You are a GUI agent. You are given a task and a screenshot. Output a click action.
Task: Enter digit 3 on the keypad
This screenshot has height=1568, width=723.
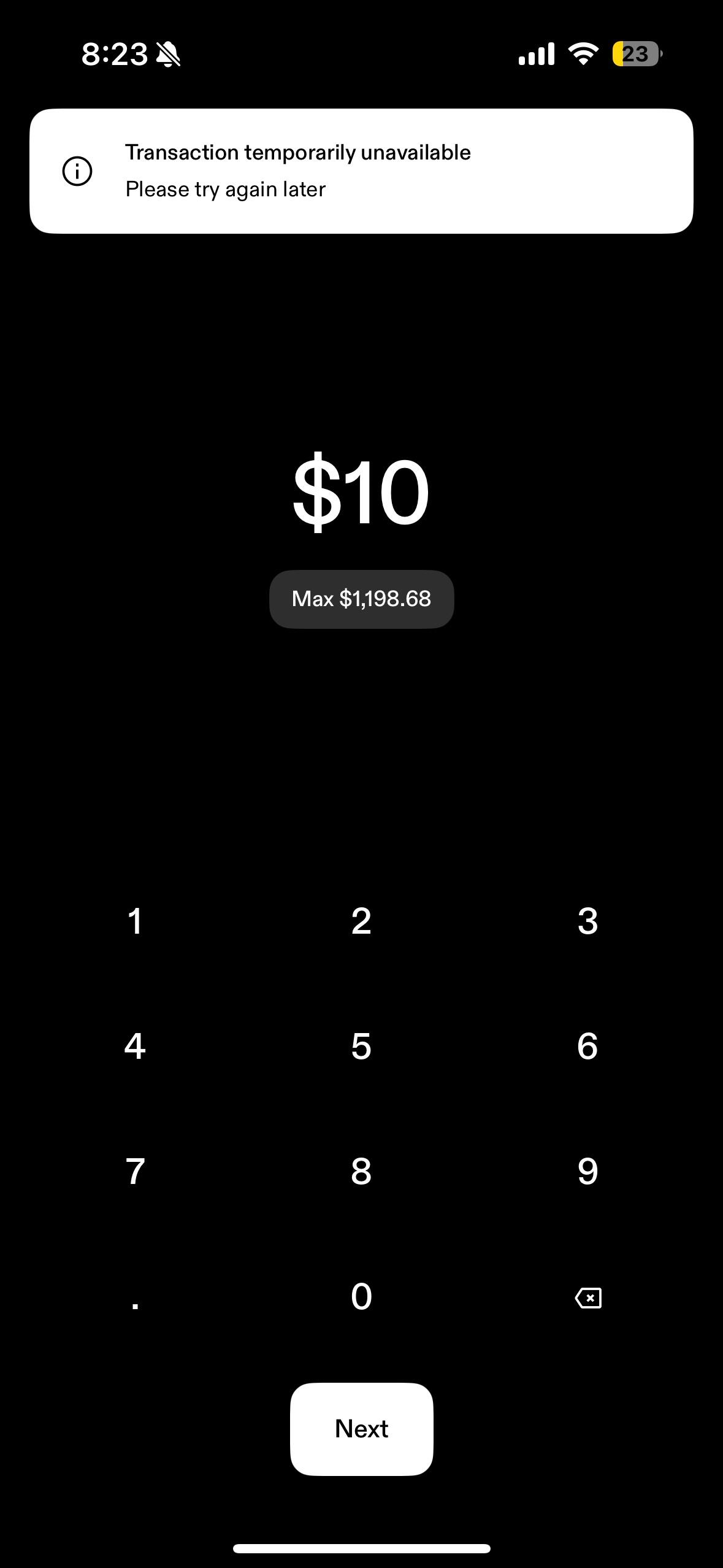tap(587, 921)
